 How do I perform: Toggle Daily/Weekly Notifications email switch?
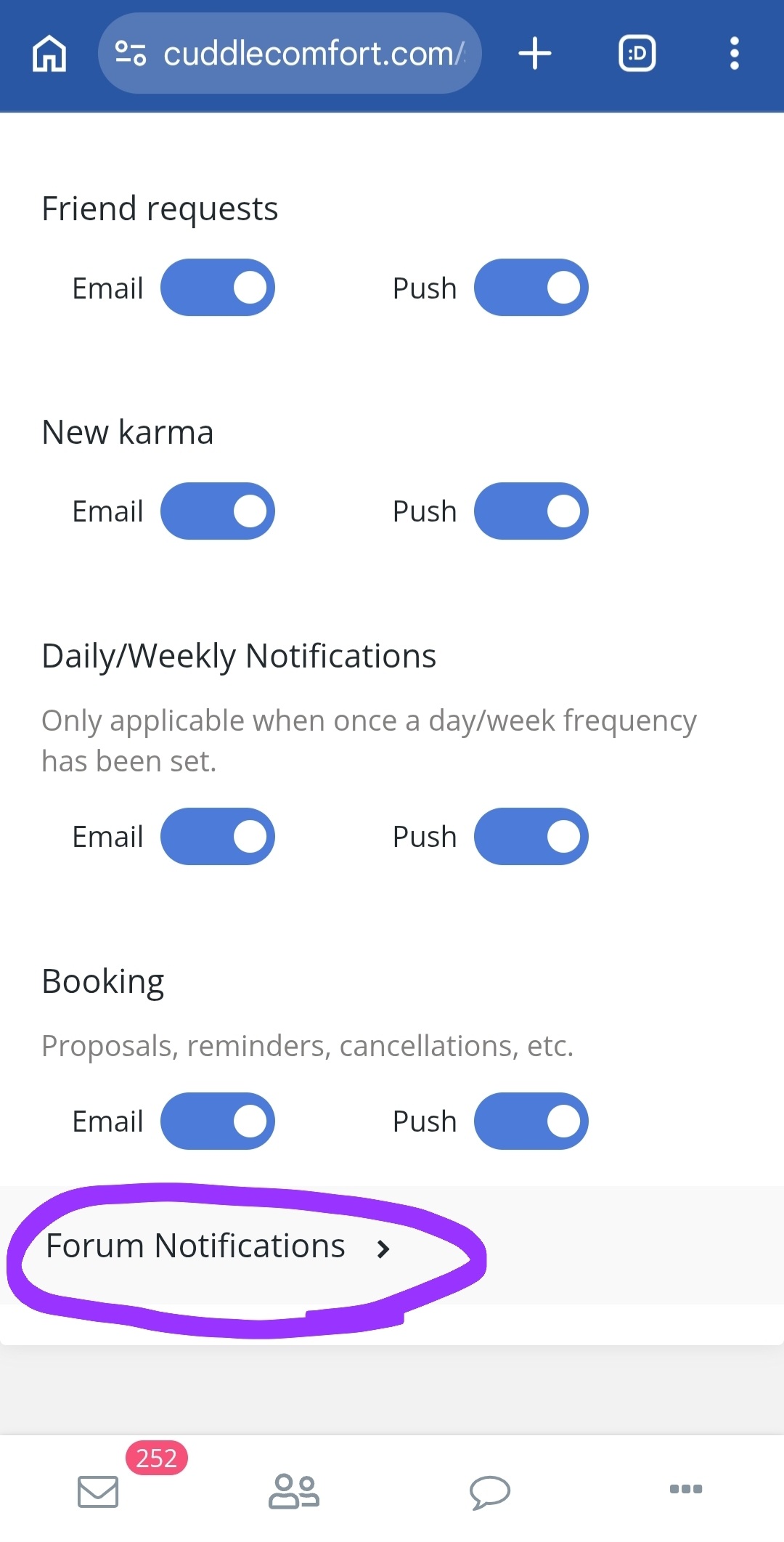point(218,837)
